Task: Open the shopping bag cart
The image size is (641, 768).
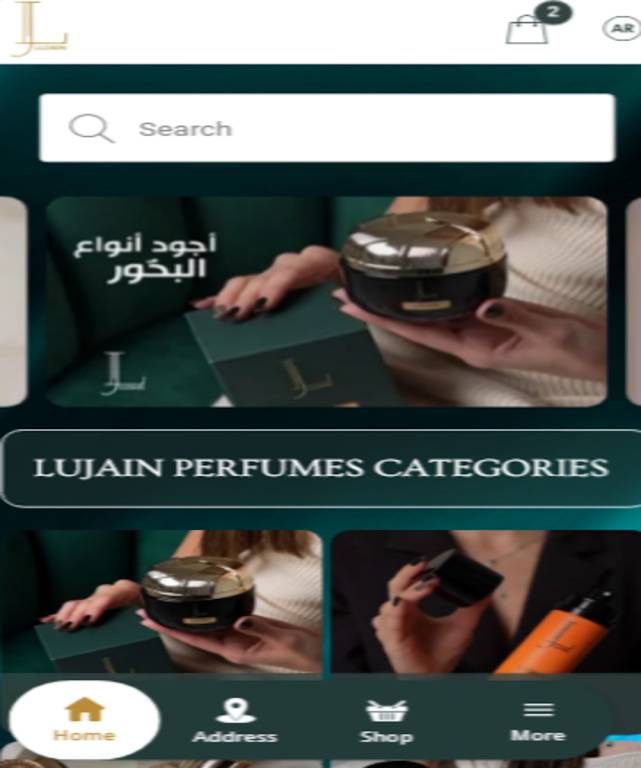Action: point(527,29)
